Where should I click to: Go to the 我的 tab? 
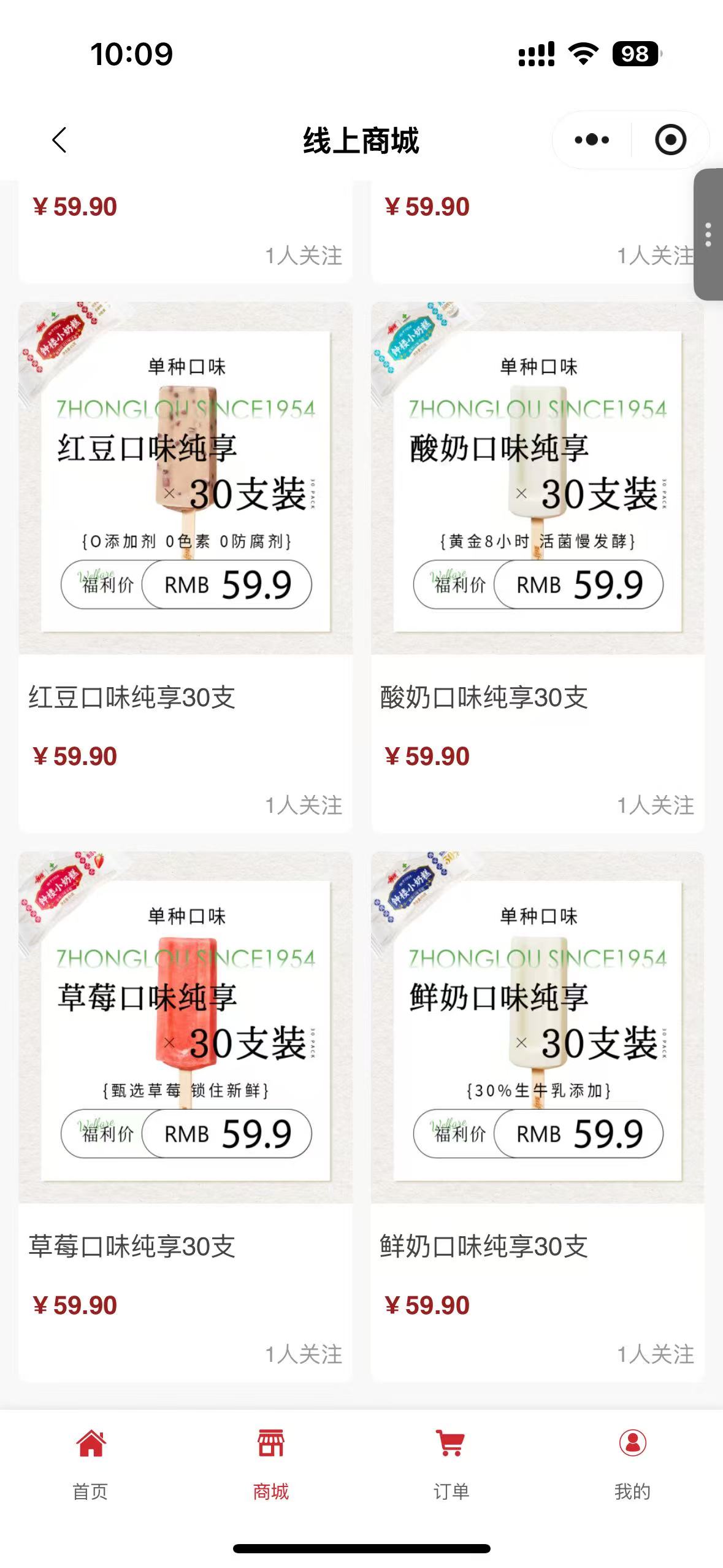632,1464
